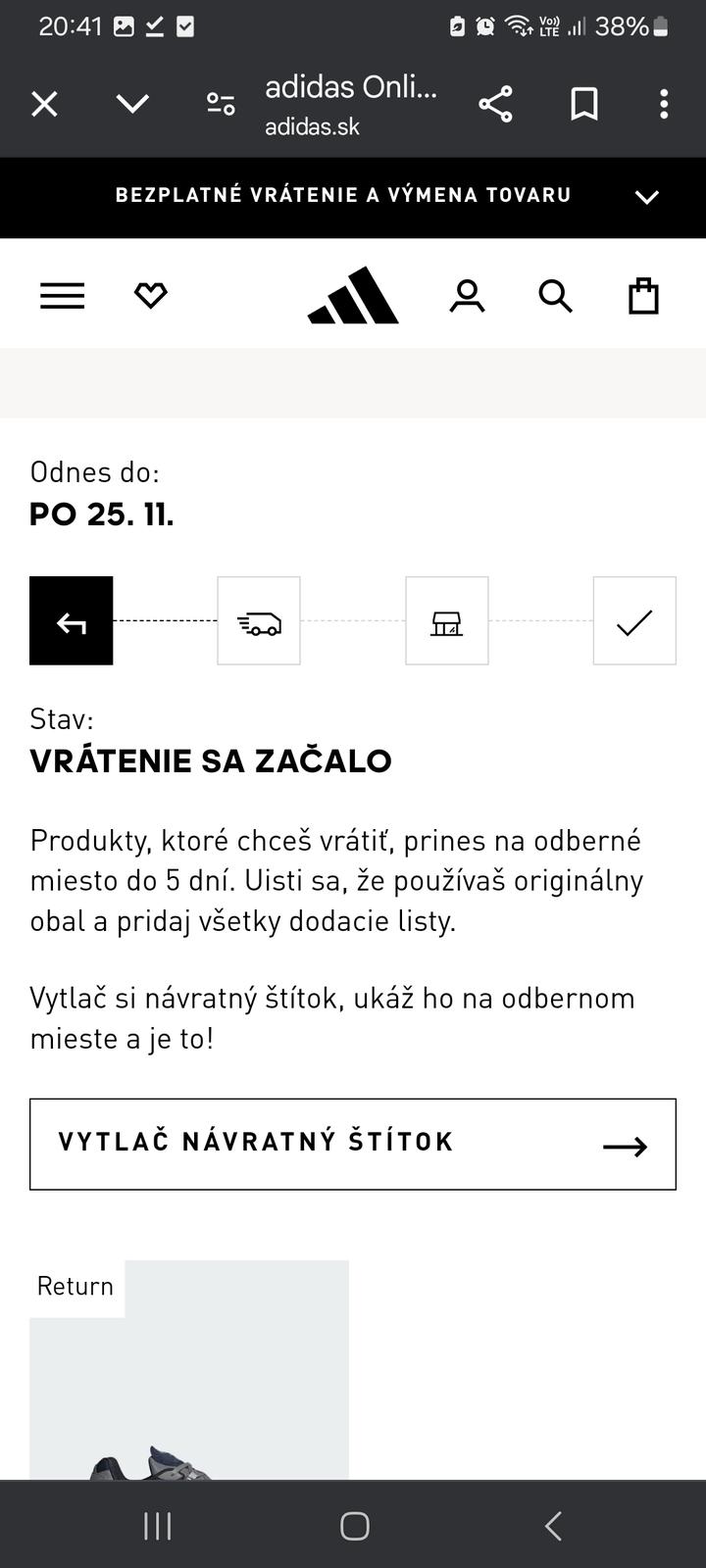This screenshot has width=706, height=1568.
Task: Minimize the tab with the down chevron
Action: 132,104
